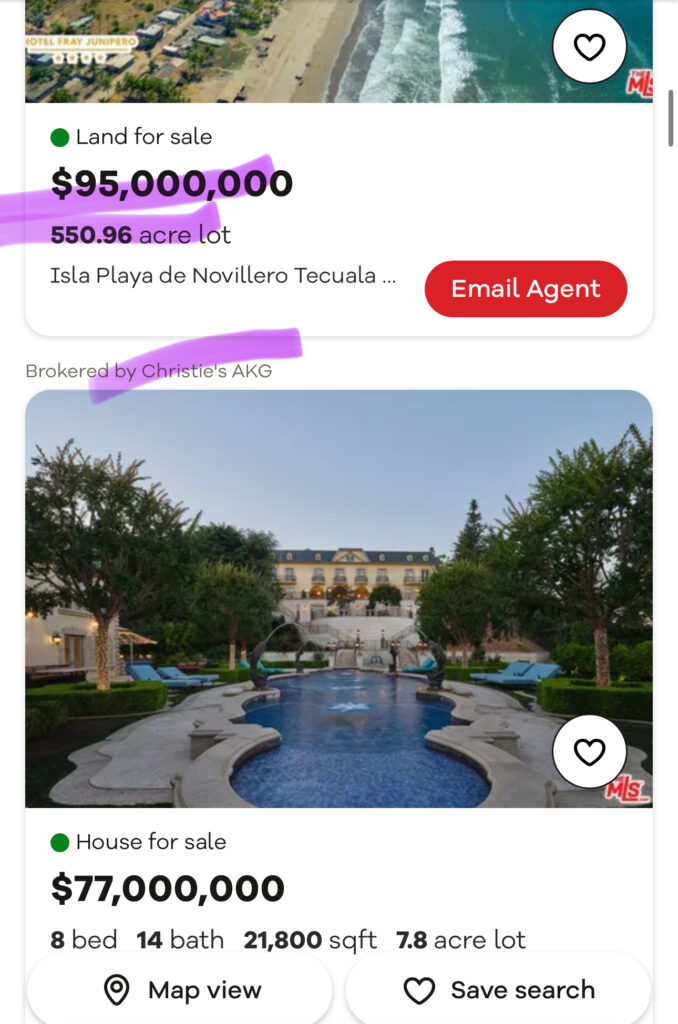
Task: Switch to Map view
Action: click(x=181, y=990)
